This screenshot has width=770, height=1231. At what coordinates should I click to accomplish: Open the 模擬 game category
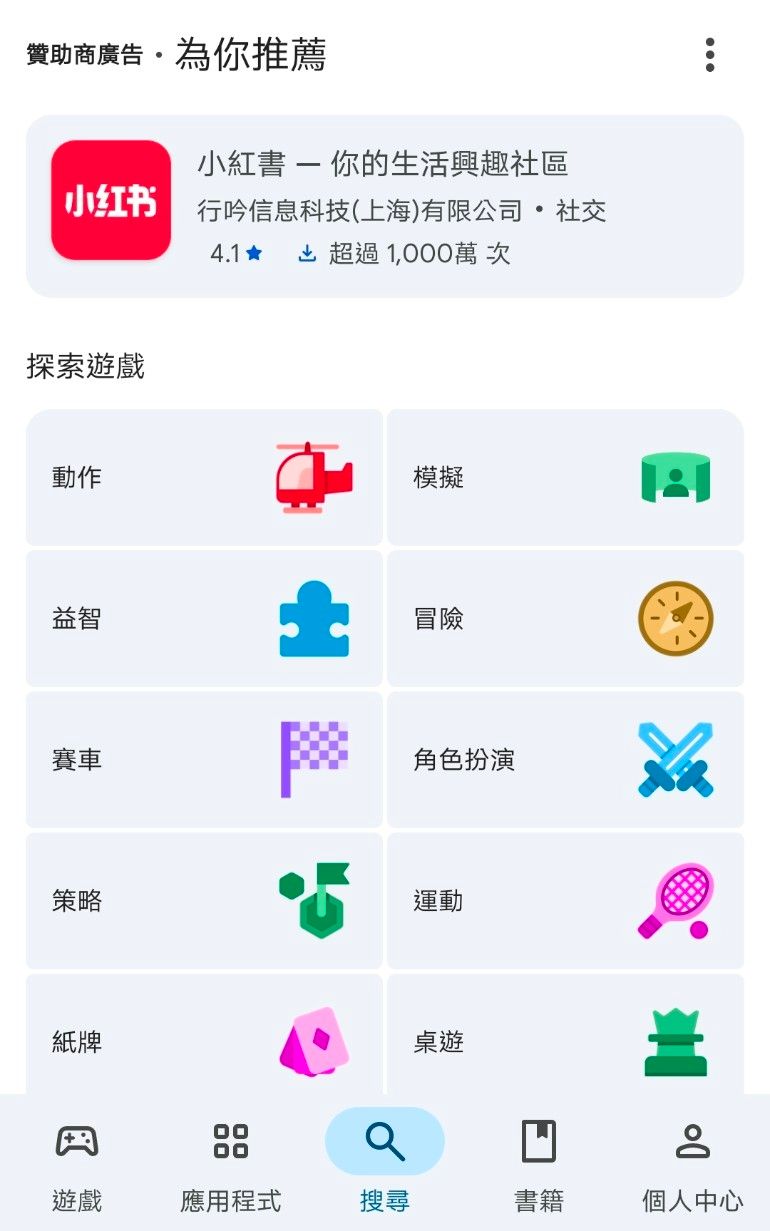tap(565, 477)
